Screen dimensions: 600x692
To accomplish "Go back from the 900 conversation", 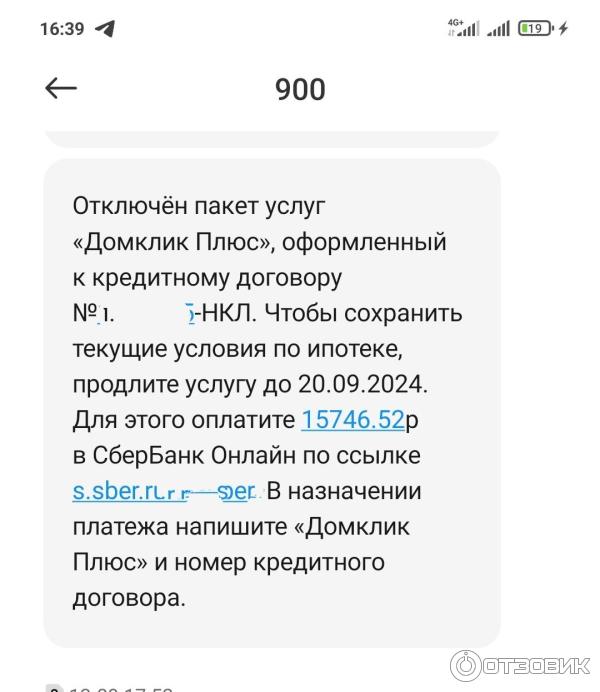I will point(61,89).
